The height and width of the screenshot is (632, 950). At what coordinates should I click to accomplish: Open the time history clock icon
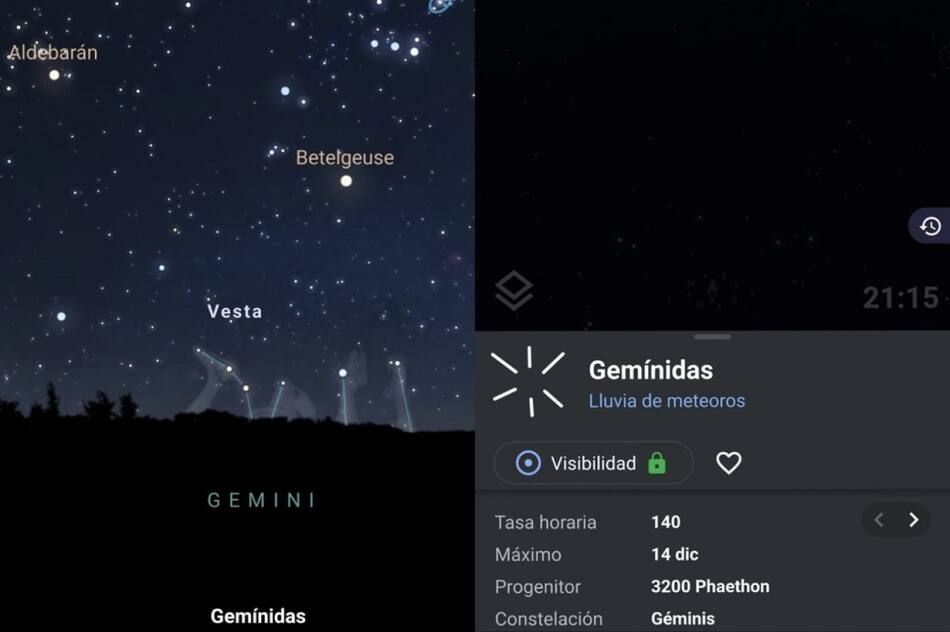(x=931, y=226)
